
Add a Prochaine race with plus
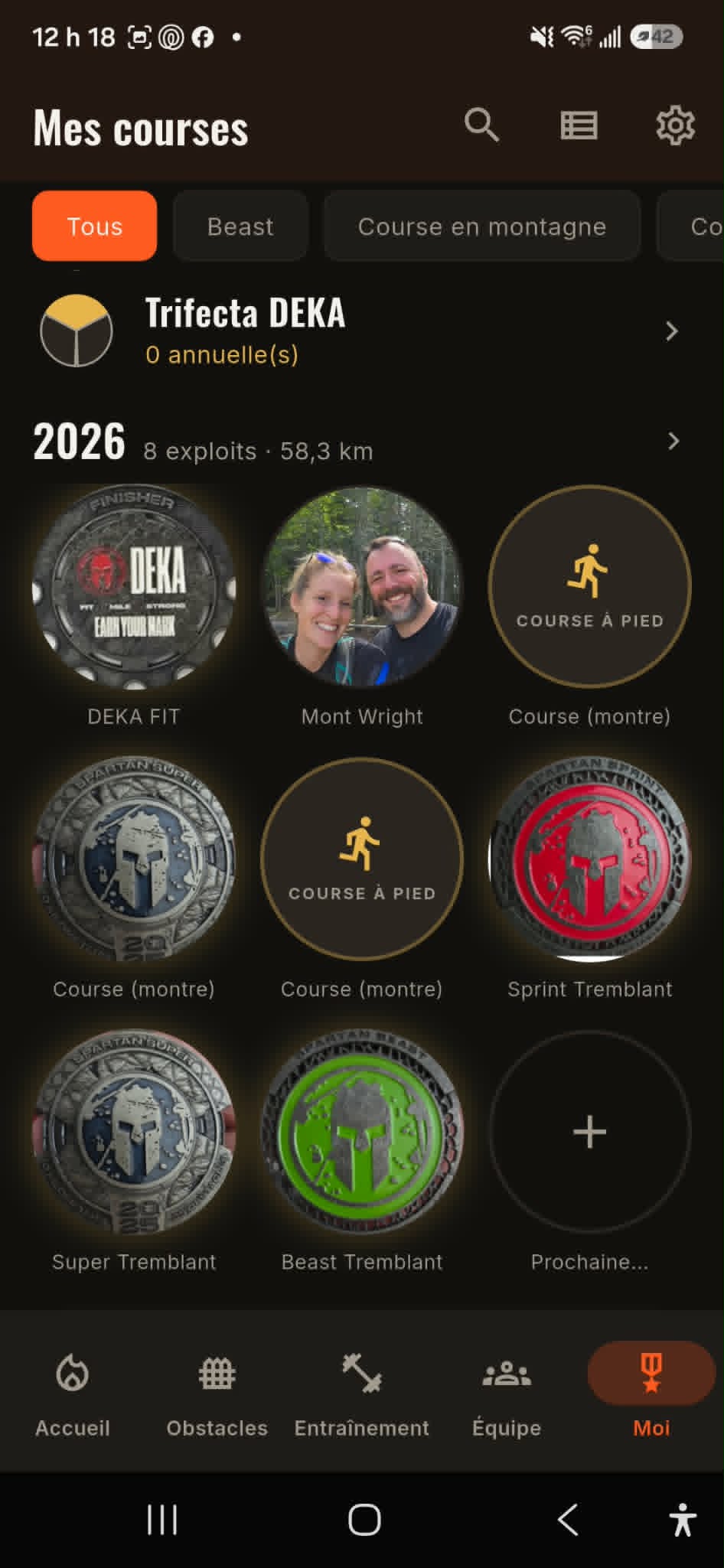(590, 1132)
